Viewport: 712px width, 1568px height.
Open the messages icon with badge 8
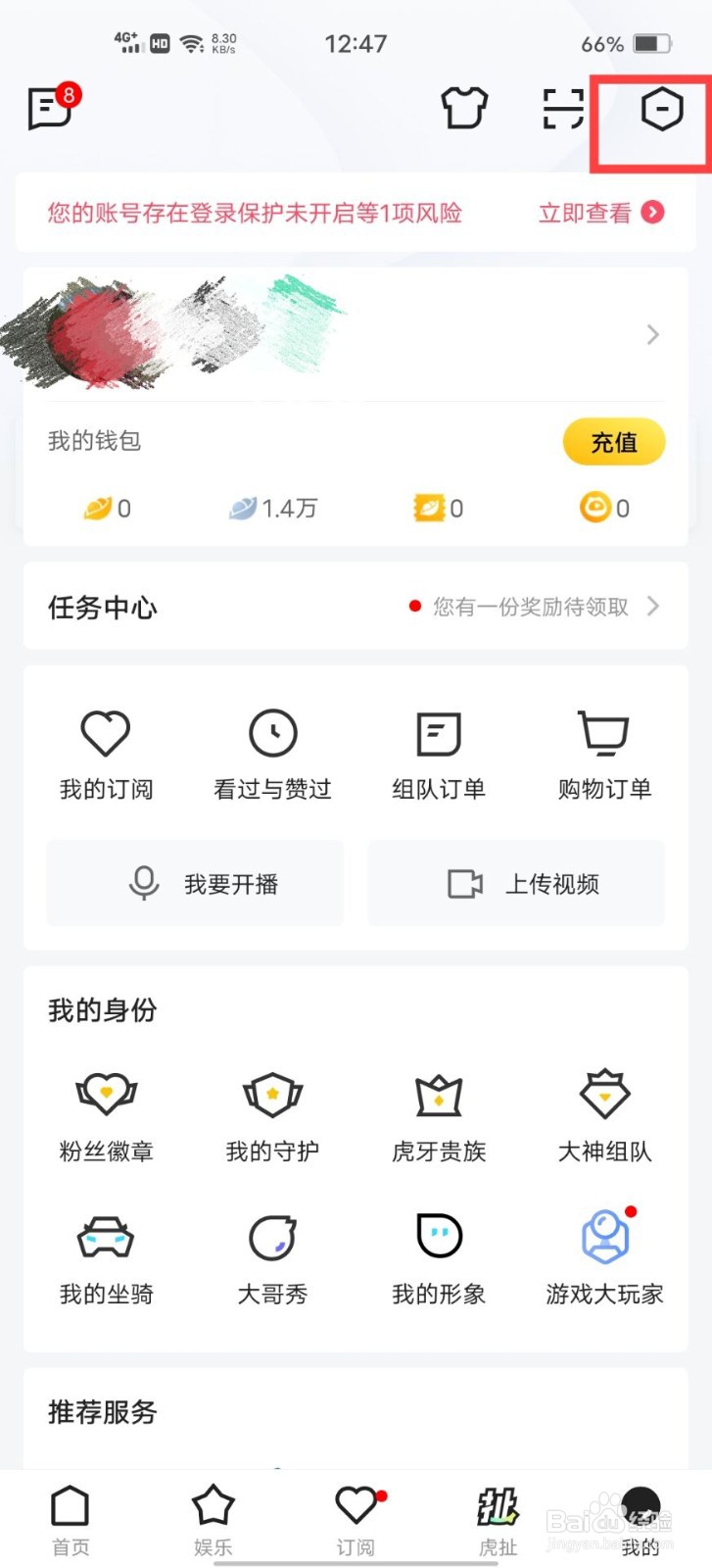[x=53, y=107]
